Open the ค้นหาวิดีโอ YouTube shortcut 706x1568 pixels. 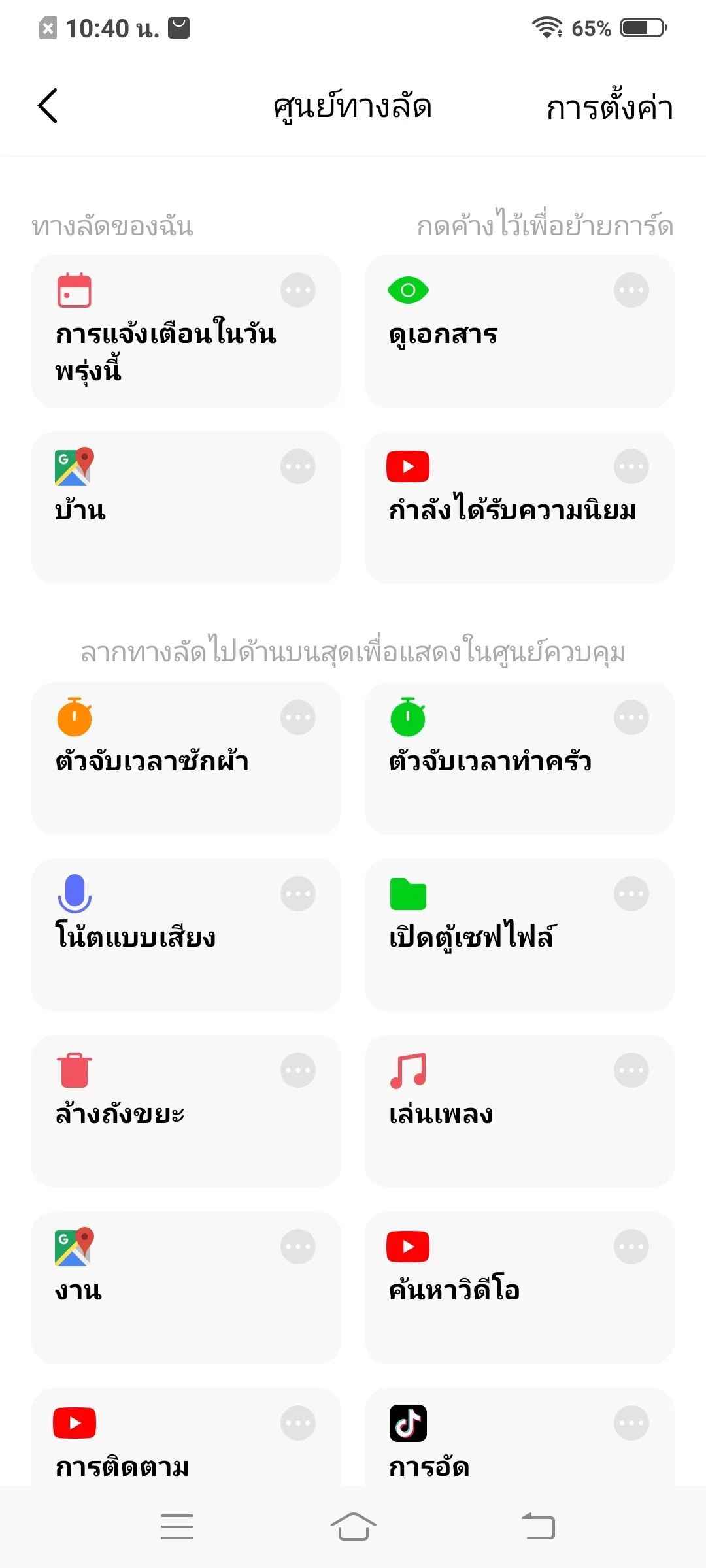point(520,1288)
